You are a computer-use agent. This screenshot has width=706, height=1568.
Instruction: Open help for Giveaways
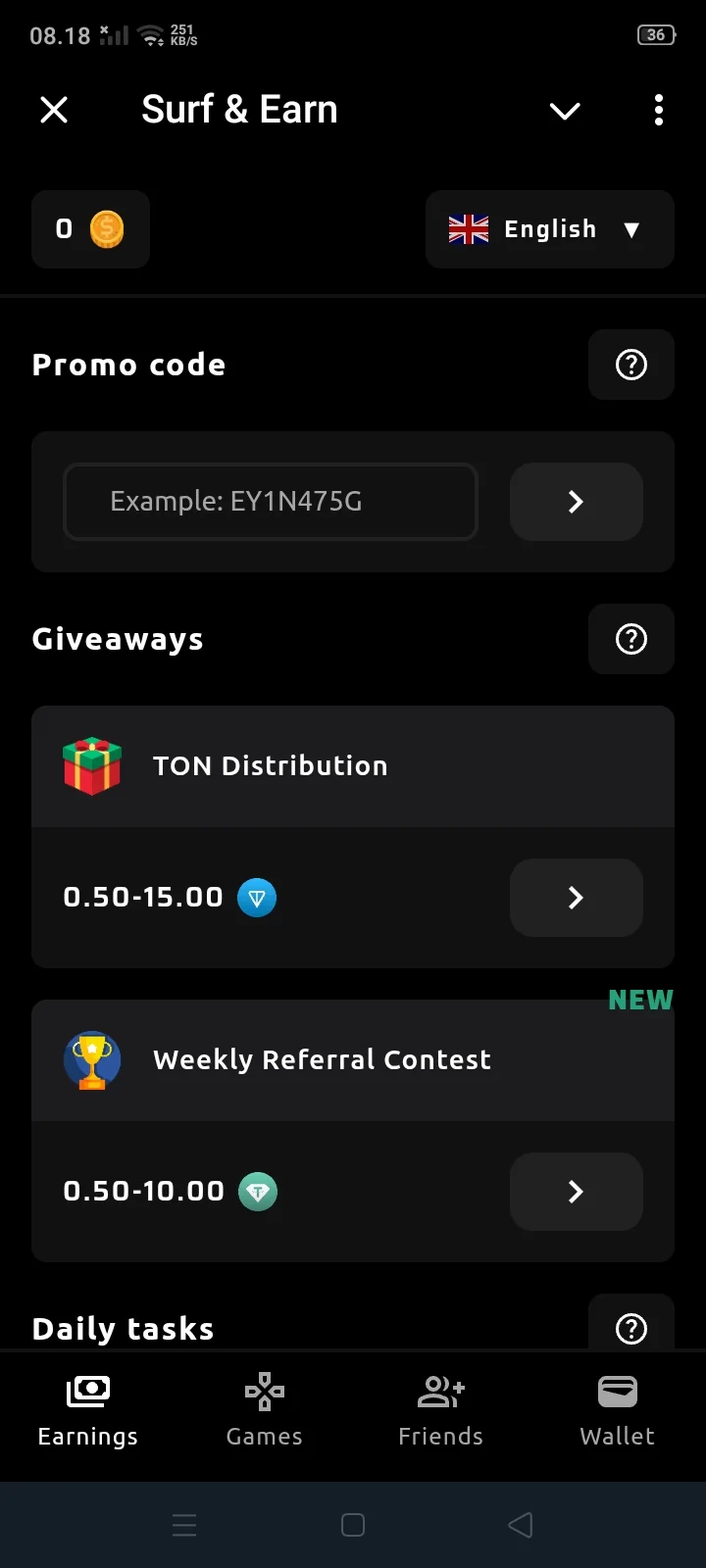pos(630,639)
